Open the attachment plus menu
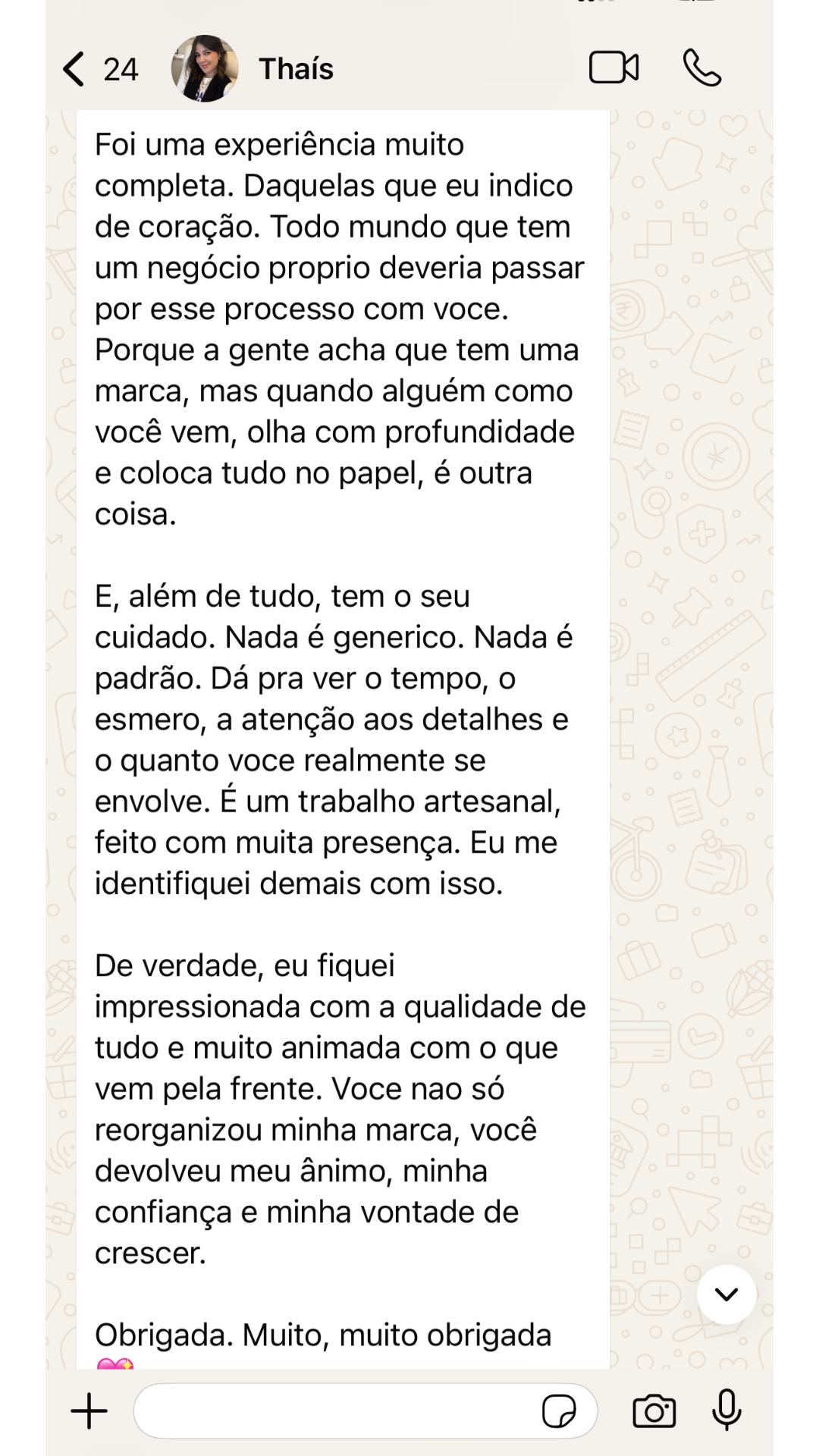 pyautogui.click(x=89, y=1411)
